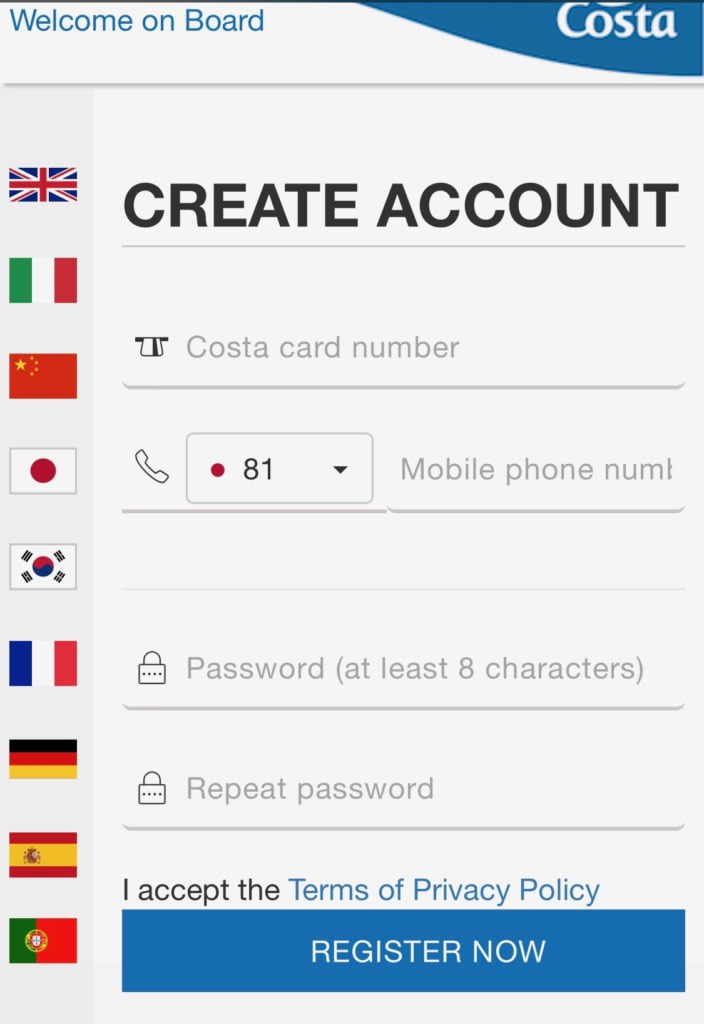Screen dimensions: 704x1024
Task: Switch to Korean using South Korea flag
Action: tap(43, 566)
